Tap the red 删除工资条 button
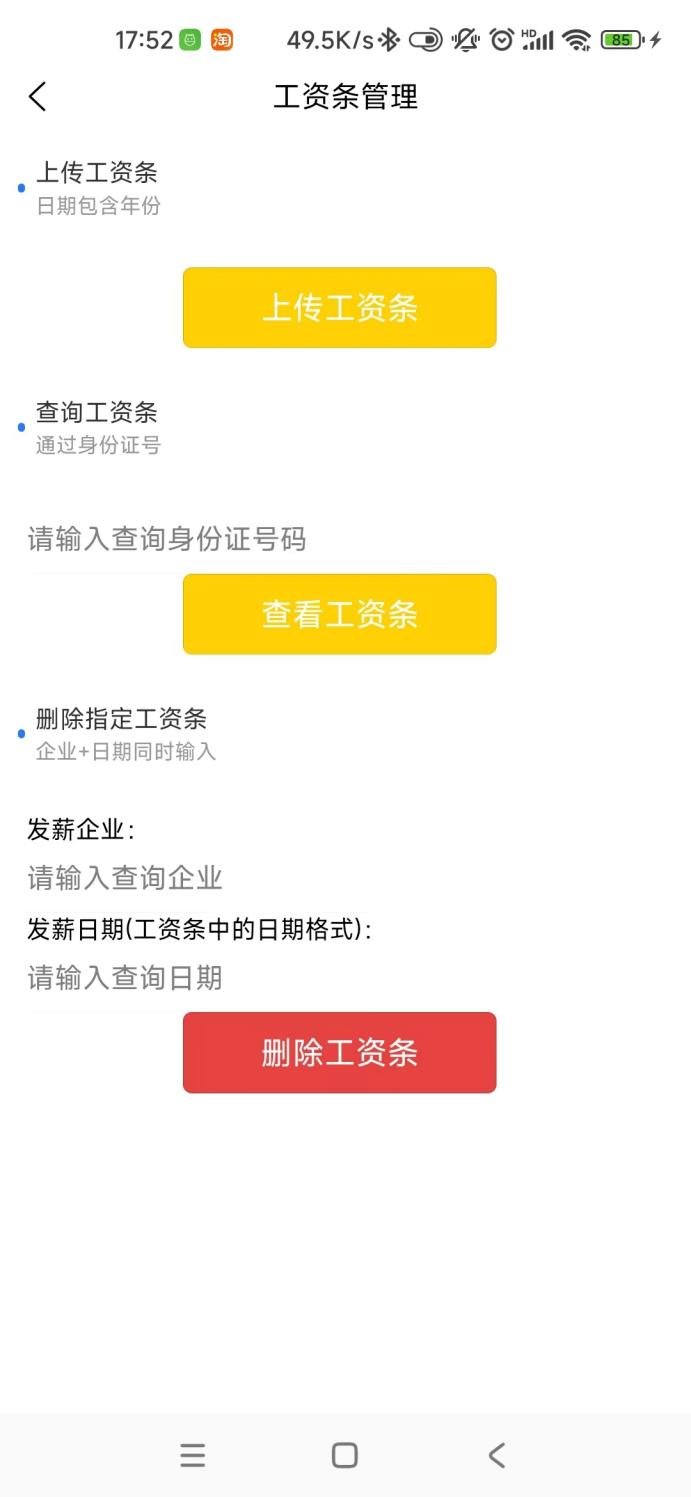Viewport: 691px width, 1497px height. pyautogui.click(x=339, y=1052)
